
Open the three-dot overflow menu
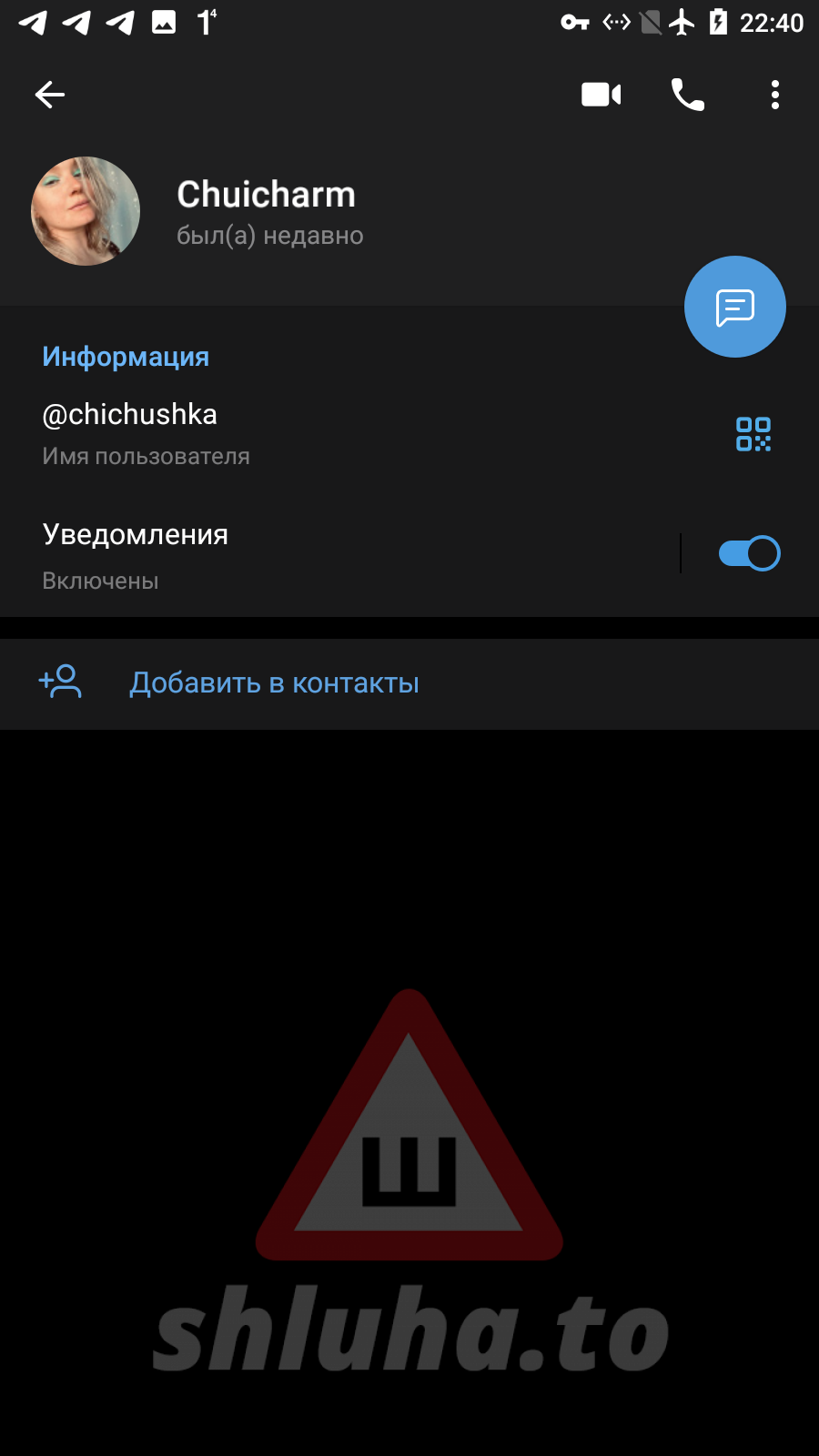(x=774, y=95)
